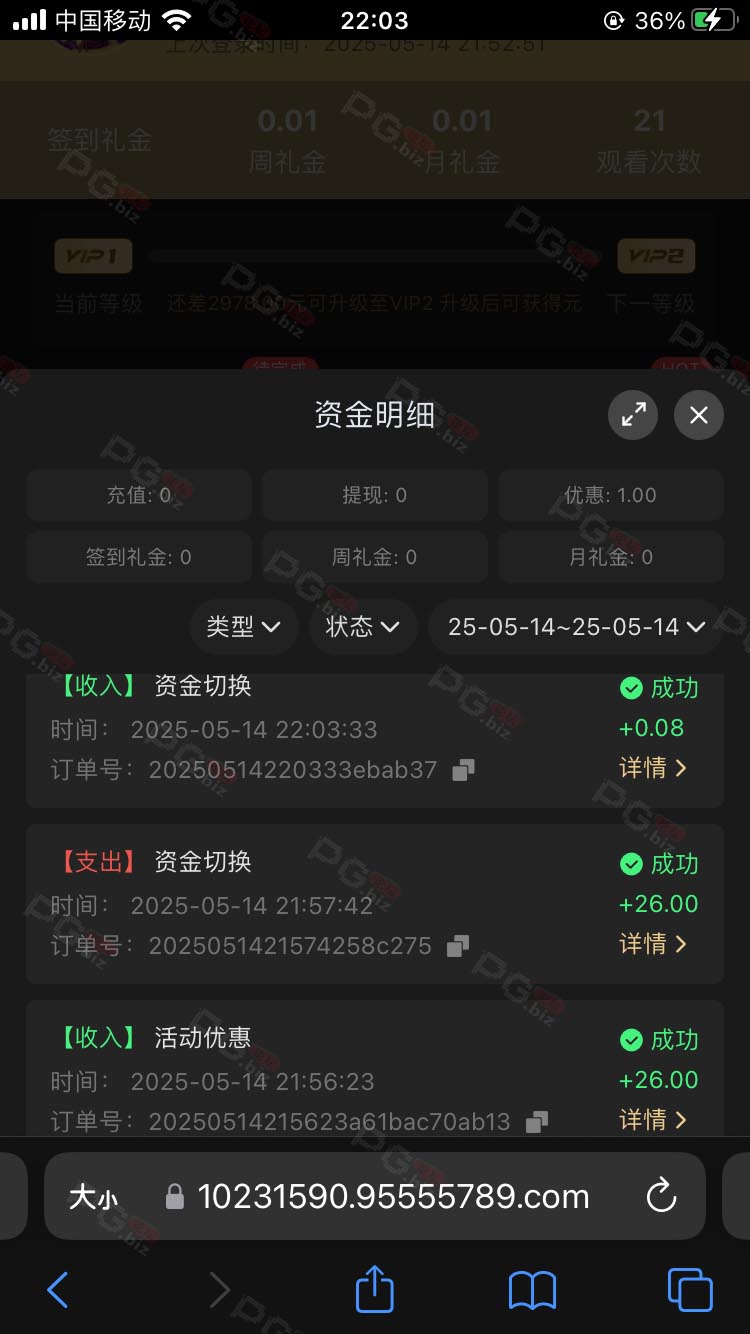The width and height of the screenshot is (750, 1334).
Task: Close the 资金明细 dialog
Action: coord(699,415)
